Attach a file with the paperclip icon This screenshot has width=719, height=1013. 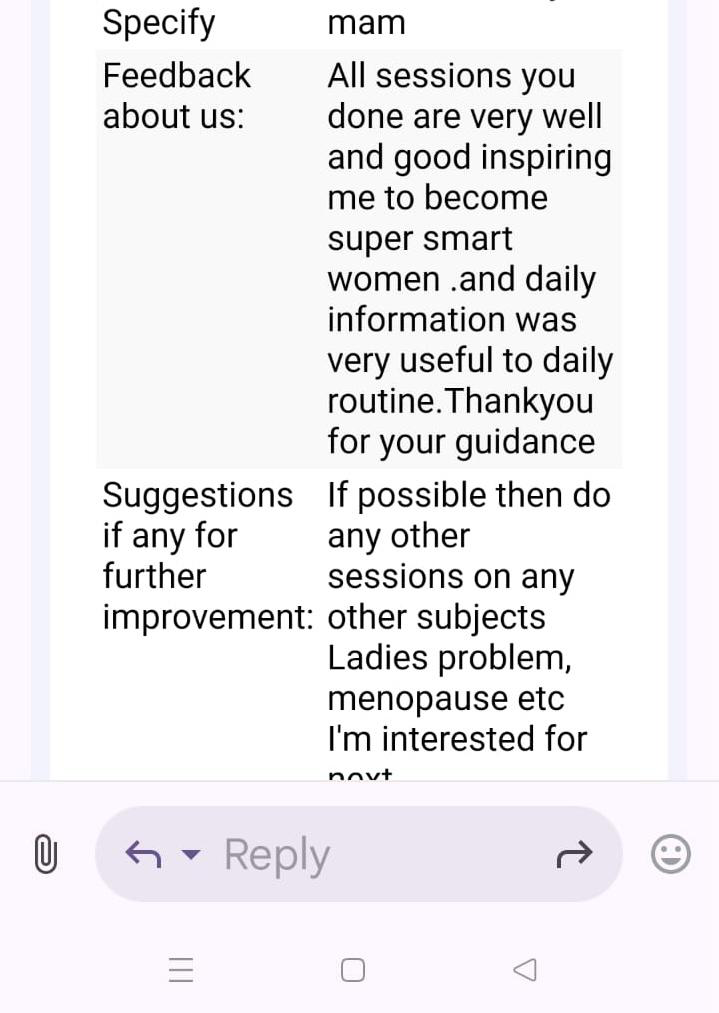[x=45, y=854]
